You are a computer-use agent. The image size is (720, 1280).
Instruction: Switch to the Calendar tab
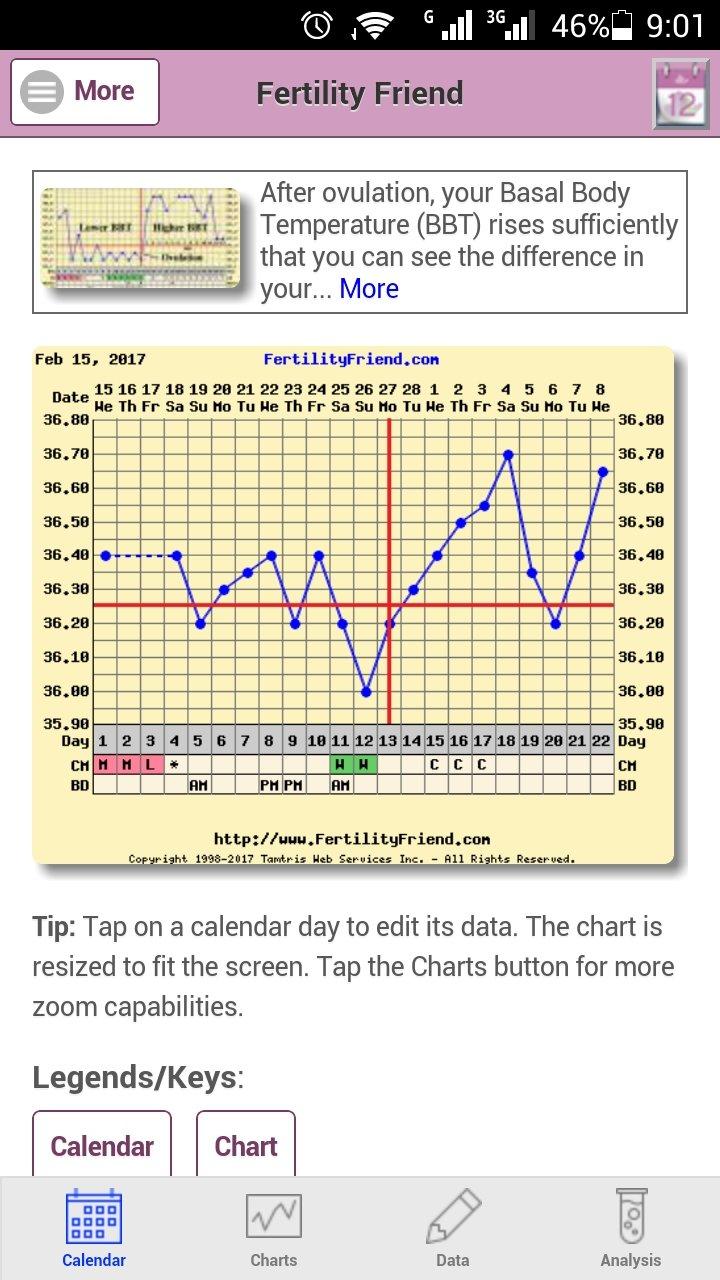click(93, 1228)
